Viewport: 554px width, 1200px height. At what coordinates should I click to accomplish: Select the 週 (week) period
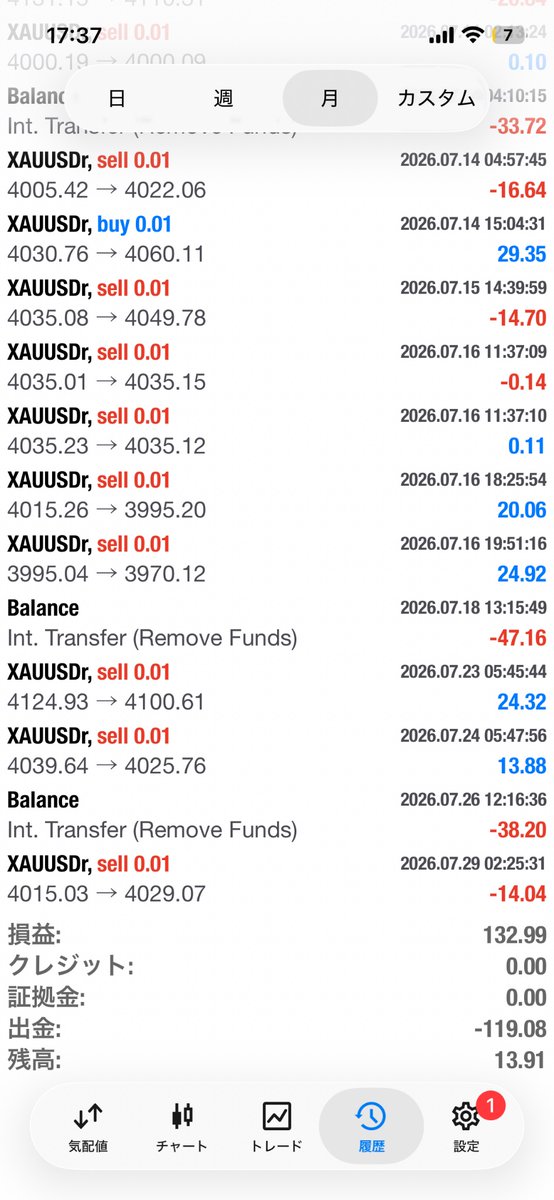click(x=223, y=97)
